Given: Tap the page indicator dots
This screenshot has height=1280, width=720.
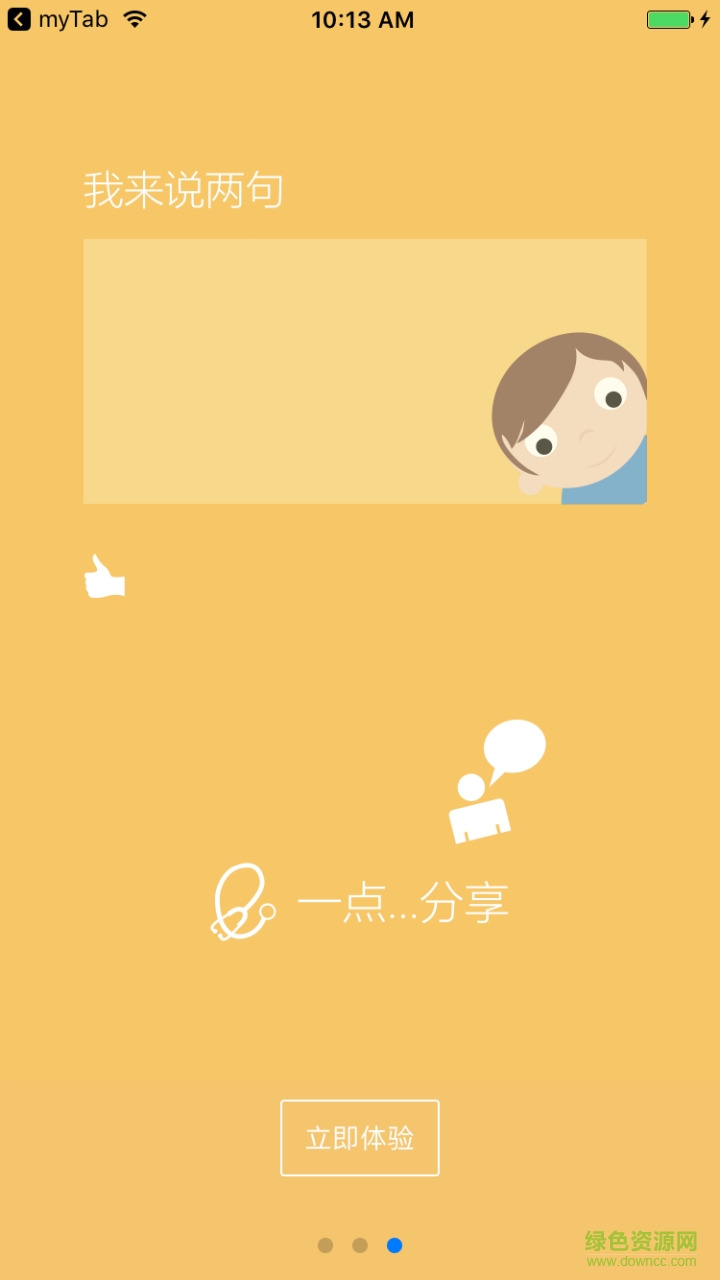Looking at the screenshot, I should point(360,1245).
